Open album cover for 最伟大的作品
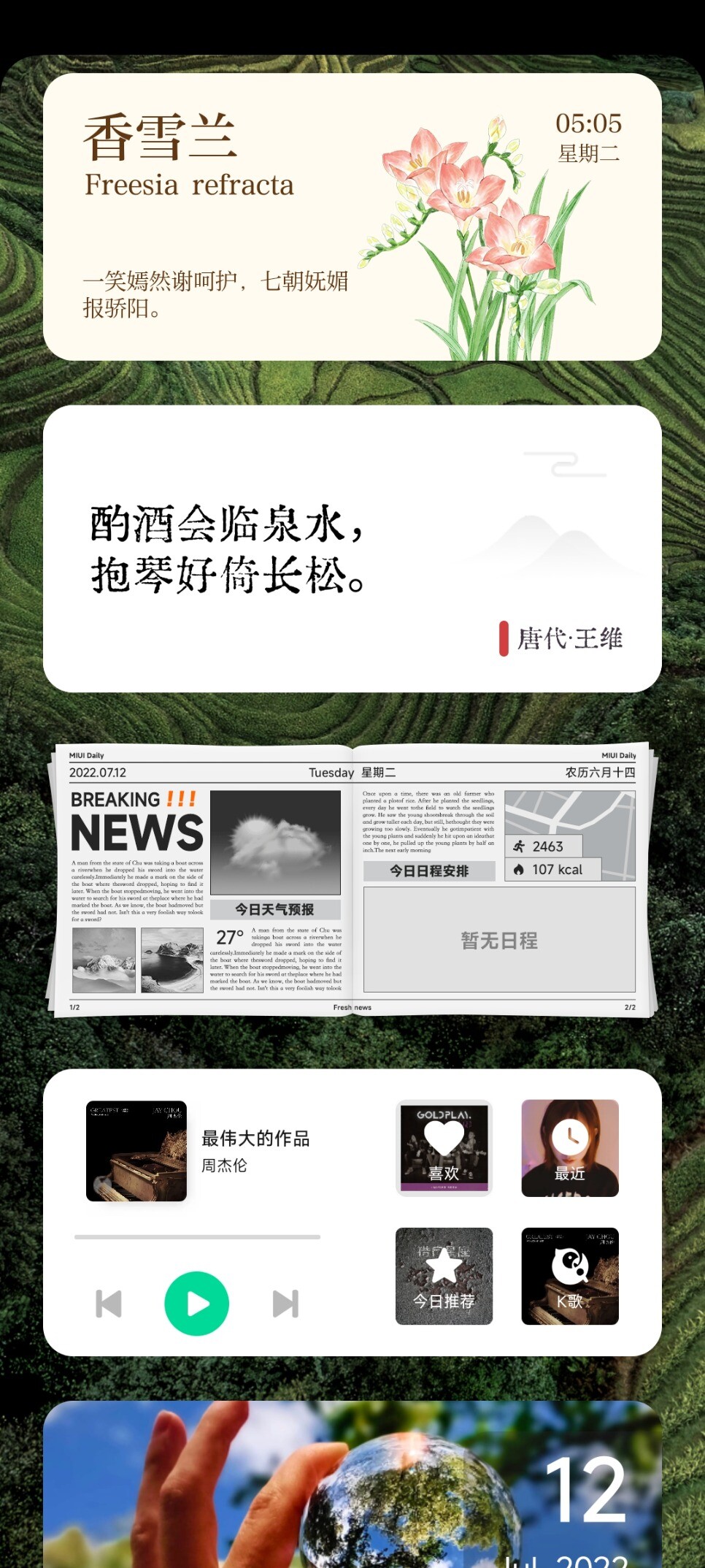Viewport: 705px width, 1568px height. coord(136,1151)
